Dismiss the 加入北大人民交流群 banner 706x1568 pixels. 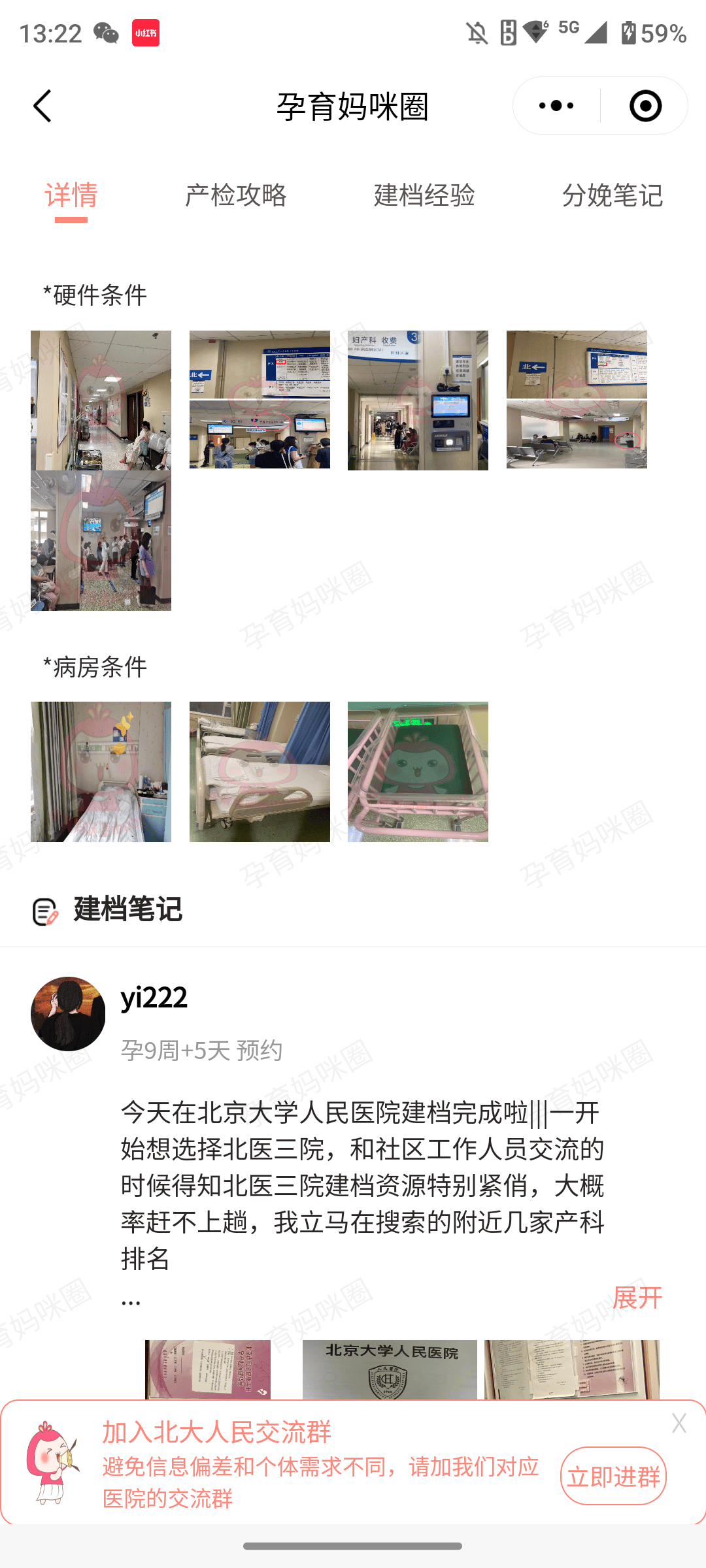coord(679,1423)
